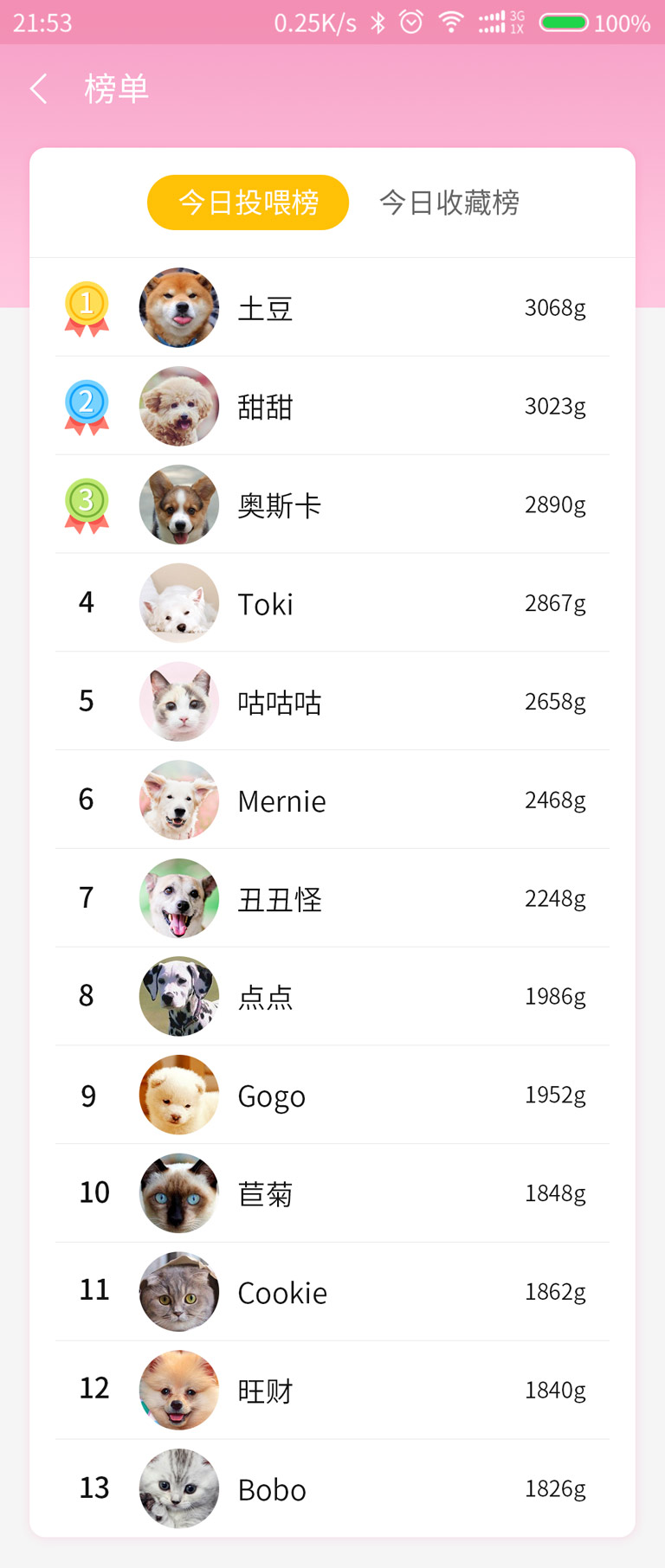
Task: Open Mernie's profile row
Action: click(x=332, y=800)
